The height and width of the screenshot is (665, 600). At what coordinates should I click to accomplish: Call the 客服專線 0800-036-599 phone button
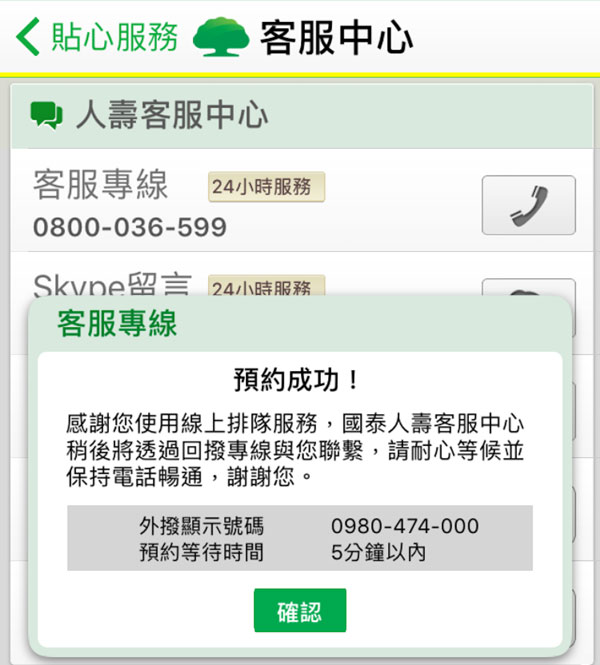528,205
